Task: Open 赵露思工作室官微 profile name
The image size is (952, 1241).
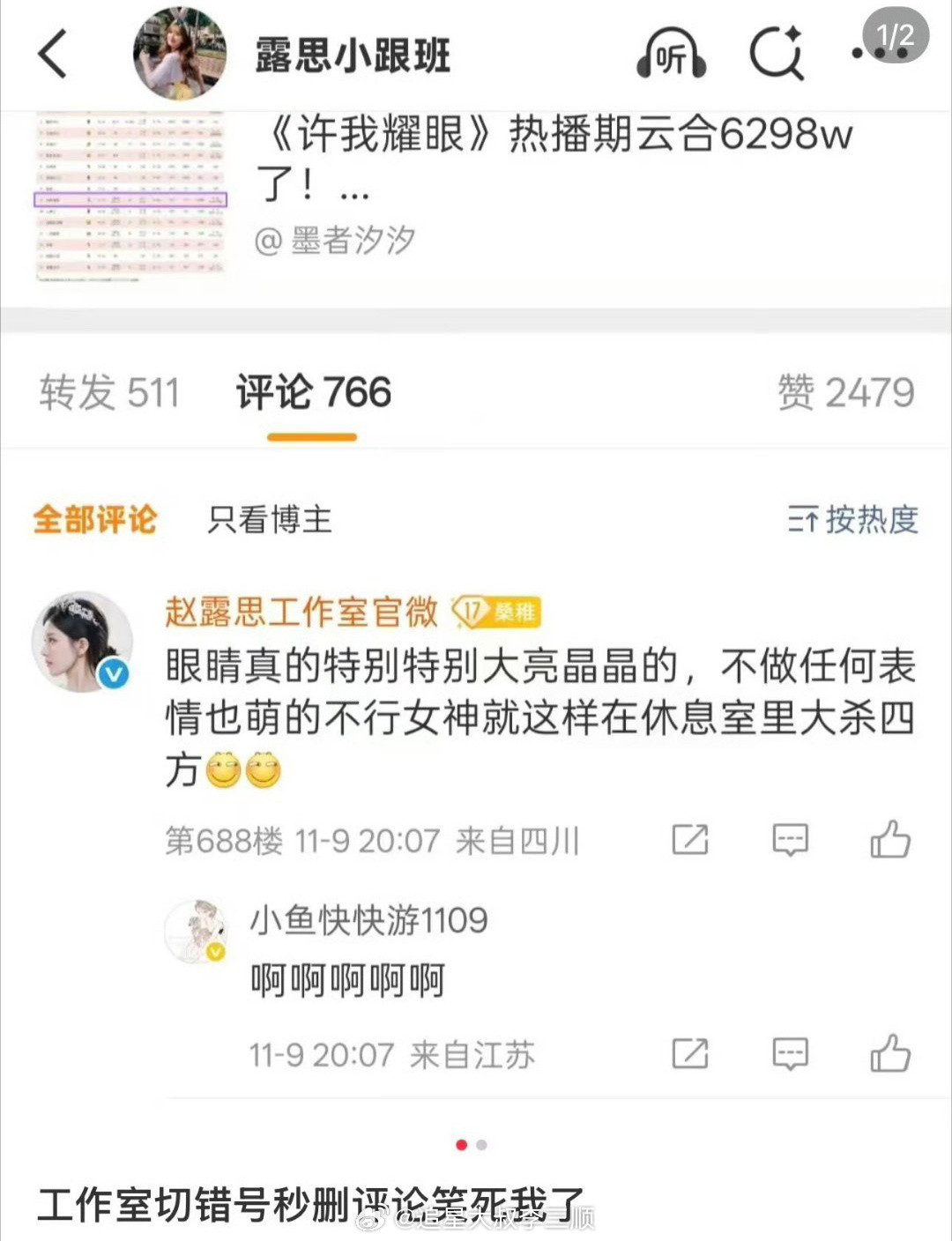Action: point(301,612)
